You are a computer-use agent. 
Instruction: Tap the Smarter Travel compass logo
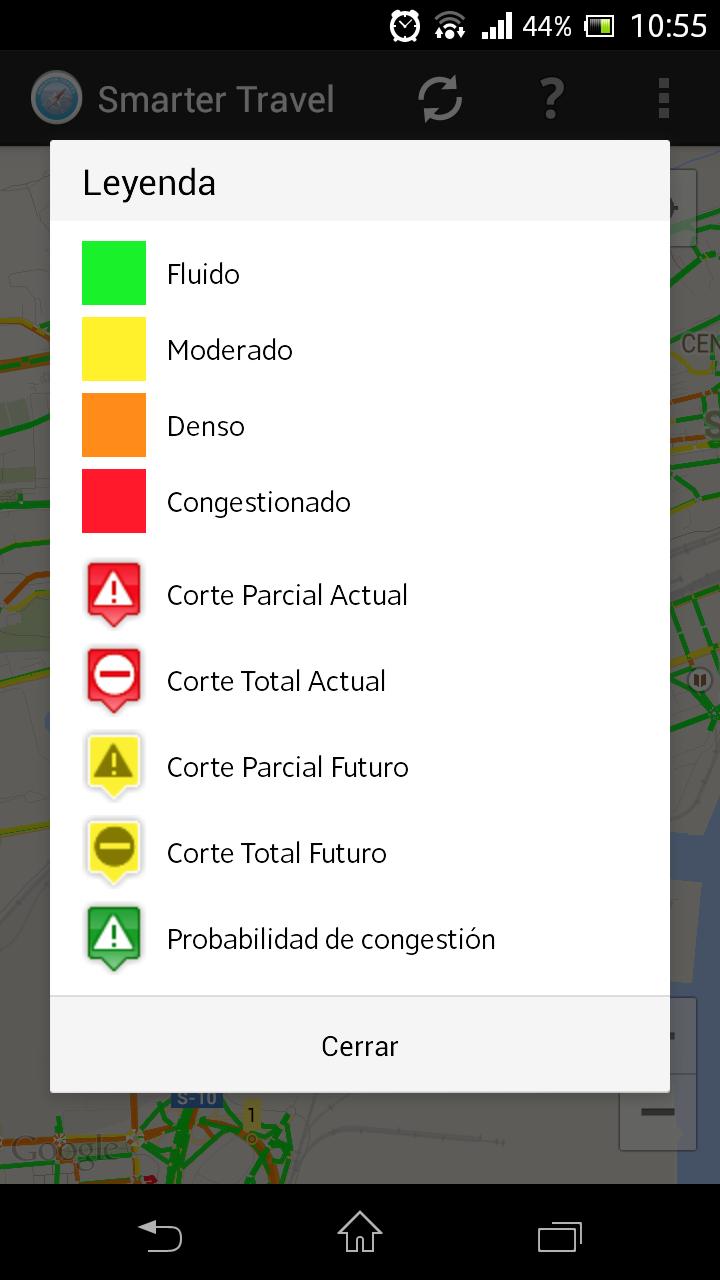(57, 98)
